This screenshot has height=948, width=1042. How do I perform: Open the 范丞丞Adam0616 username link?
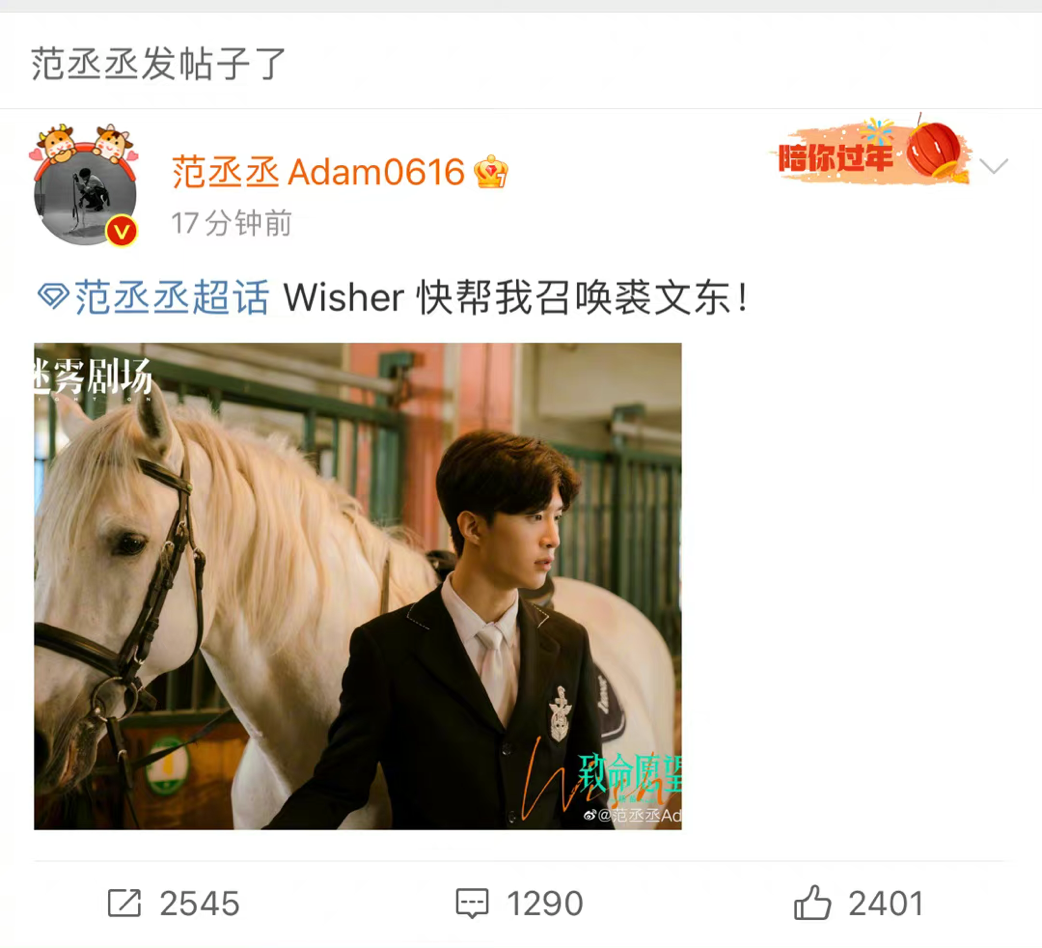pos(318,172)
